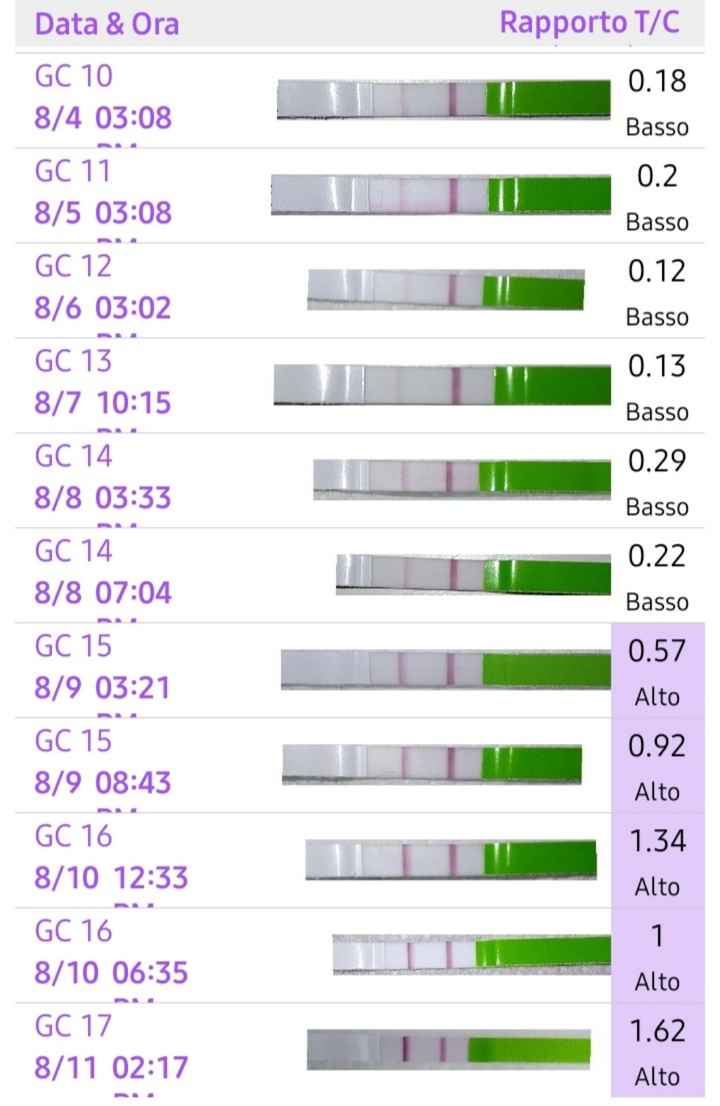View the GC 11 test from 8/5

(360, 195)
